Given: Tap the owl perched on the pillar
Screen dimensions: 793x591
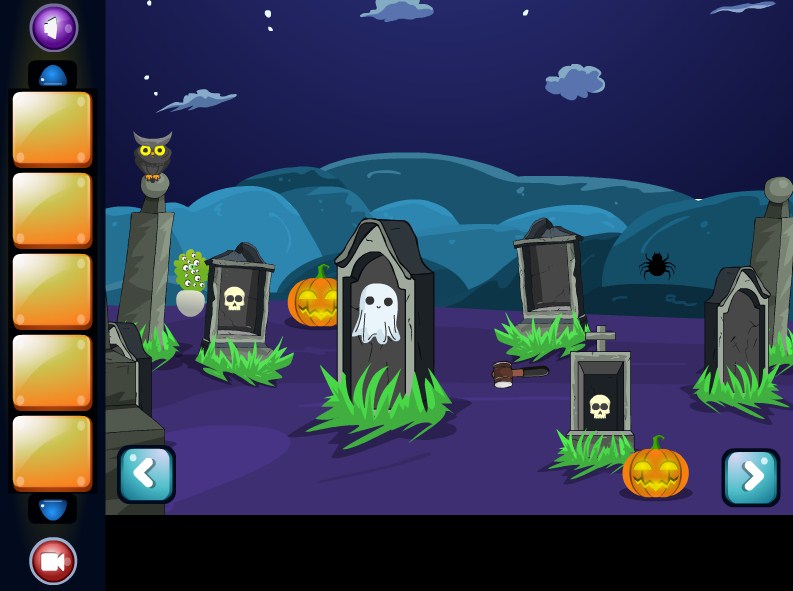Looking at the screenshot, I should [152, 154].
